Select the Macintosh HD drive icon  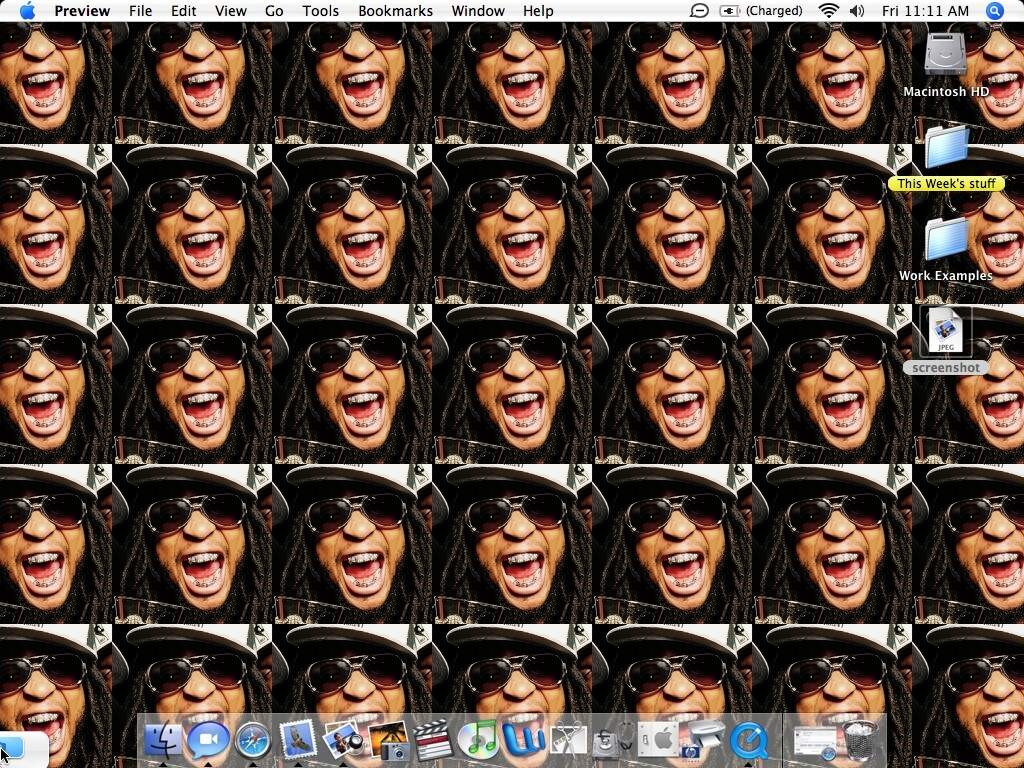pyautogui.click(x=945, y=55)
